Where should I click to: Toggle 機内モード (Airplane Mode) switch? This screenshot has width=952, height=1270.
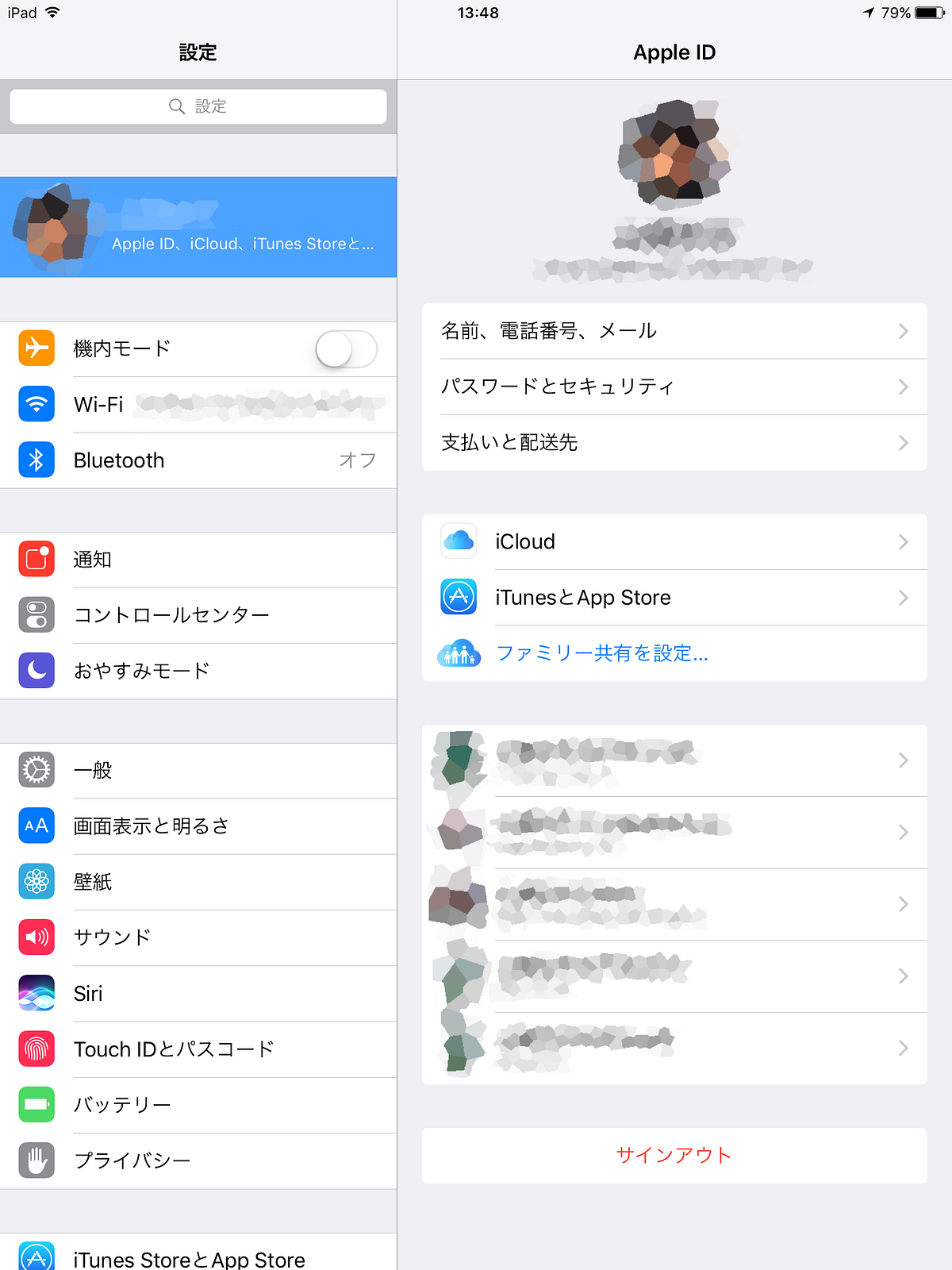coord(344,349)
